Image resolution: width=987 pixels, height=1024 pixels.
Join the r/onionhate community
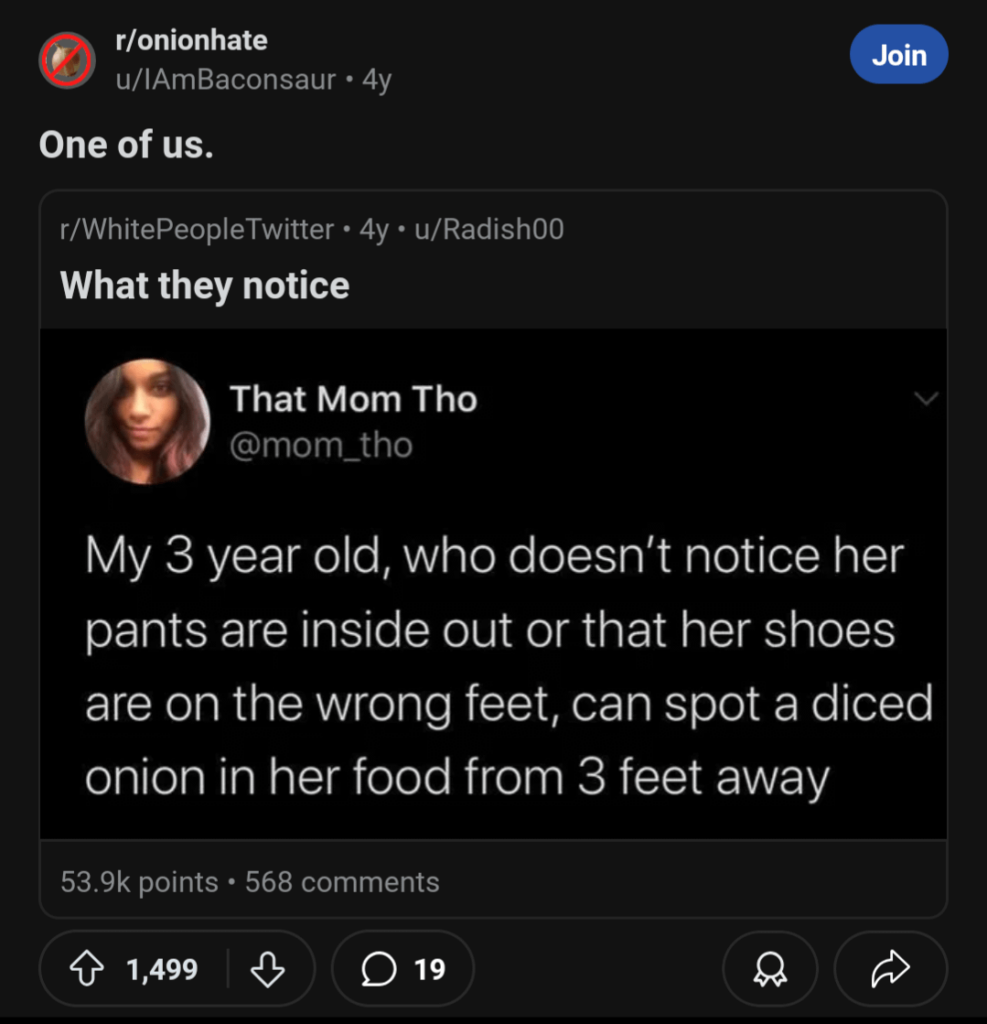click(898, 55)
